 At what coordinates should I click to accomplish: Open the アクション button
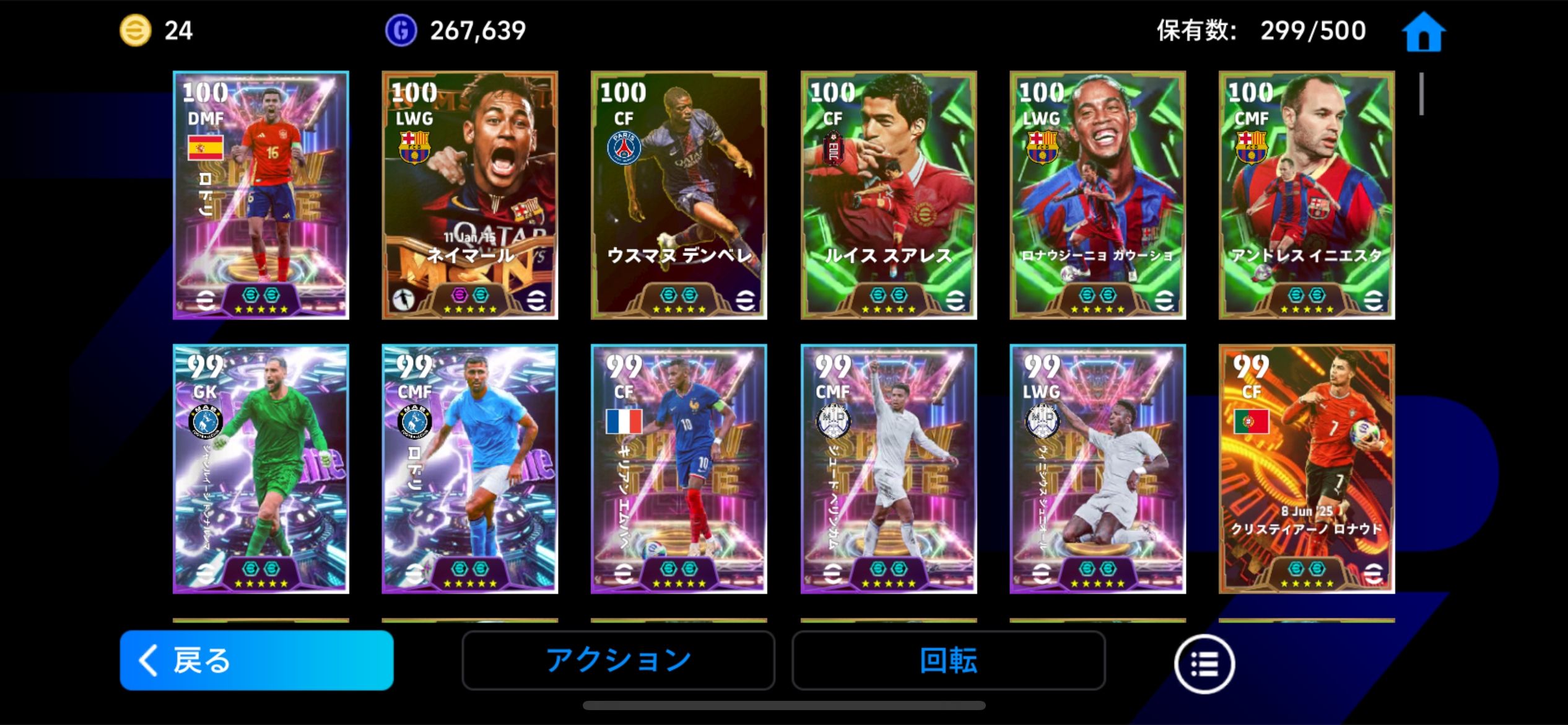tap(618, 660)
